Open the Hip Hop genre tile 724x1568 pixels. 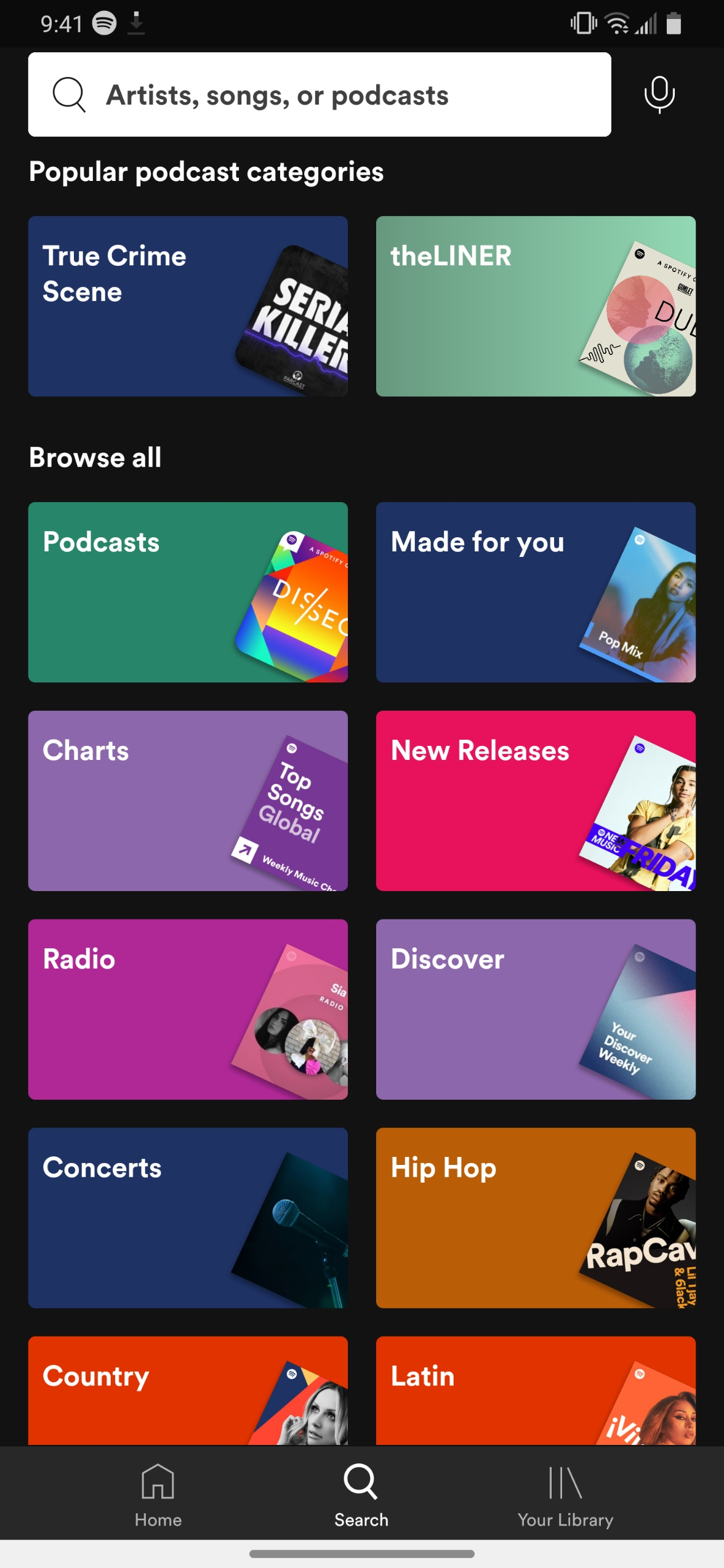click(x=535, y=1218)
